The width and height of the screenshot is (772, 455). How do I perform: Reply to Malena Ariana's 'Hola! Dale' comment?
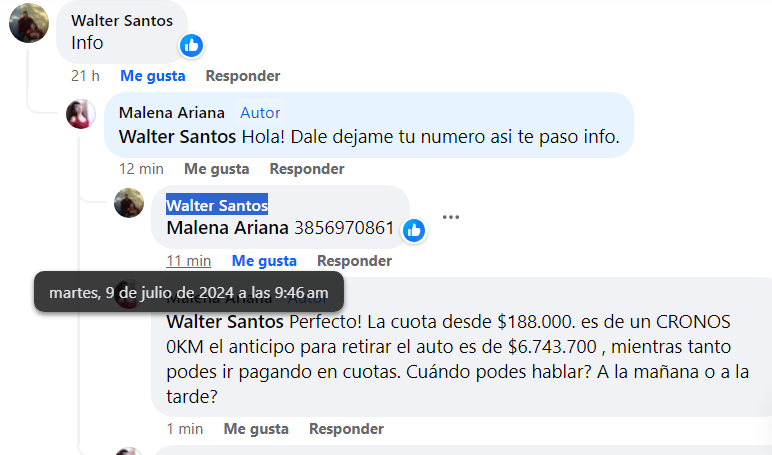pos(306,169)
